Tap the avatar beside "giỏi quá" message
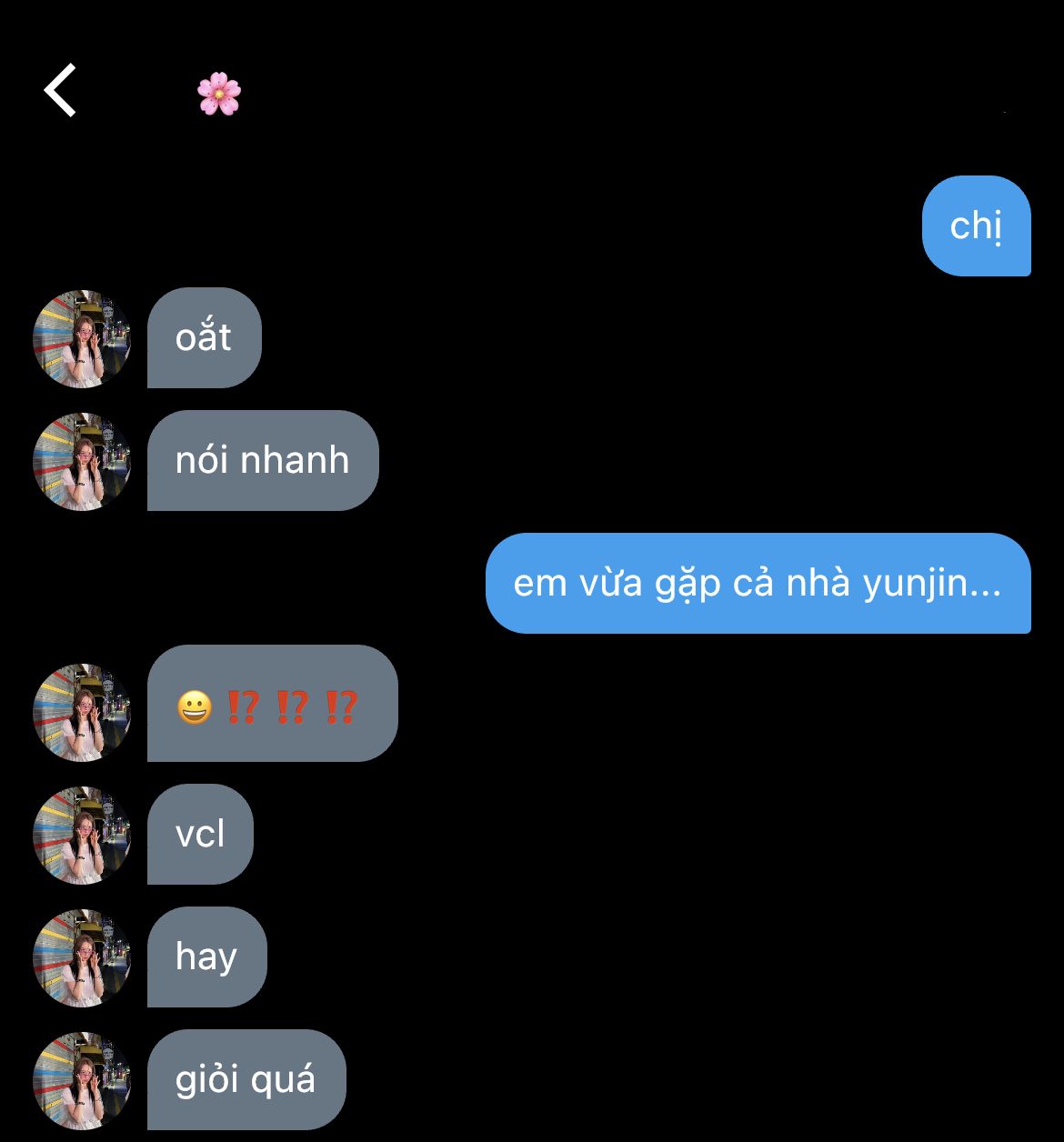The width and height of the screenshot is (1064, 1142). [x=82, y=1080]
